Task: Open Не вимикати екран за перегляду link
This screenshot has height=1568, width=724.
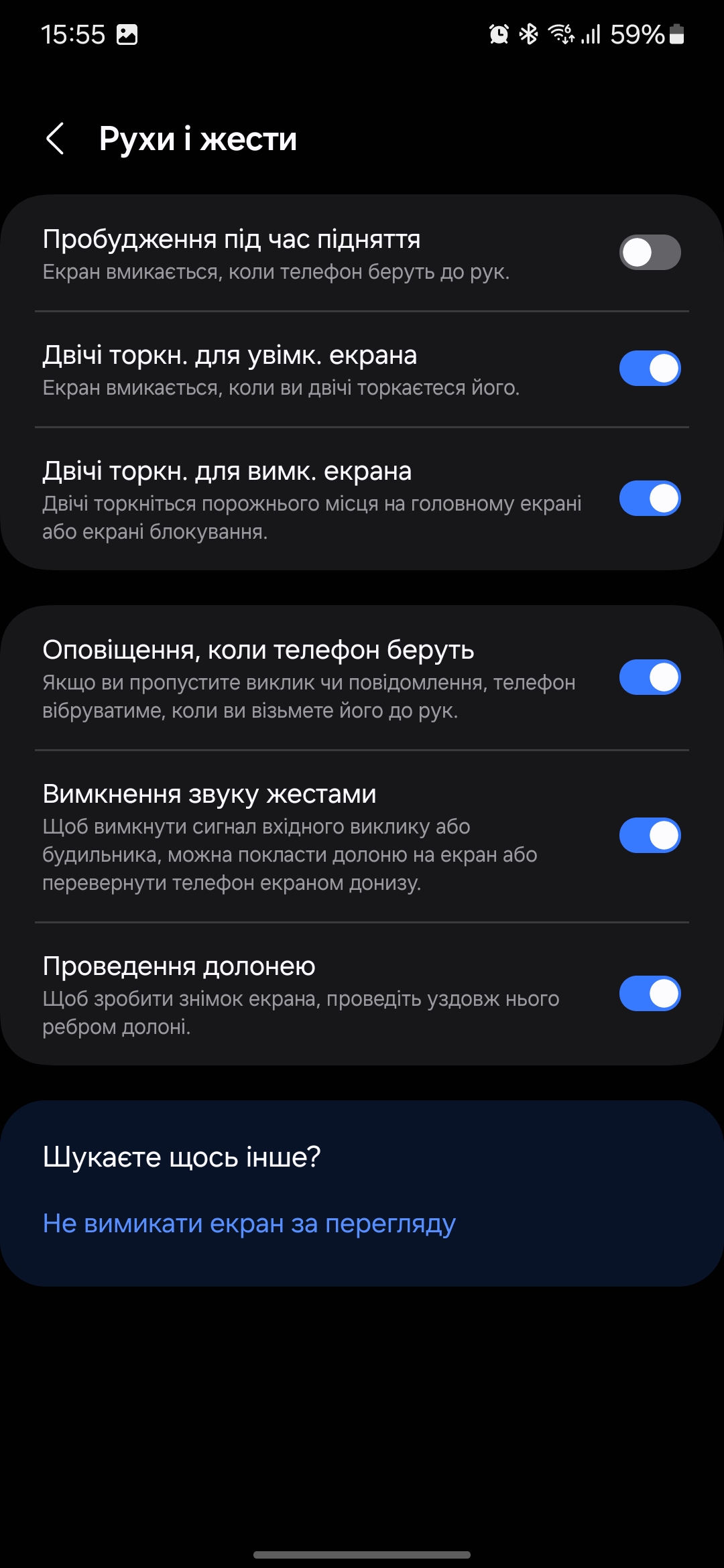Action: 249,1224
